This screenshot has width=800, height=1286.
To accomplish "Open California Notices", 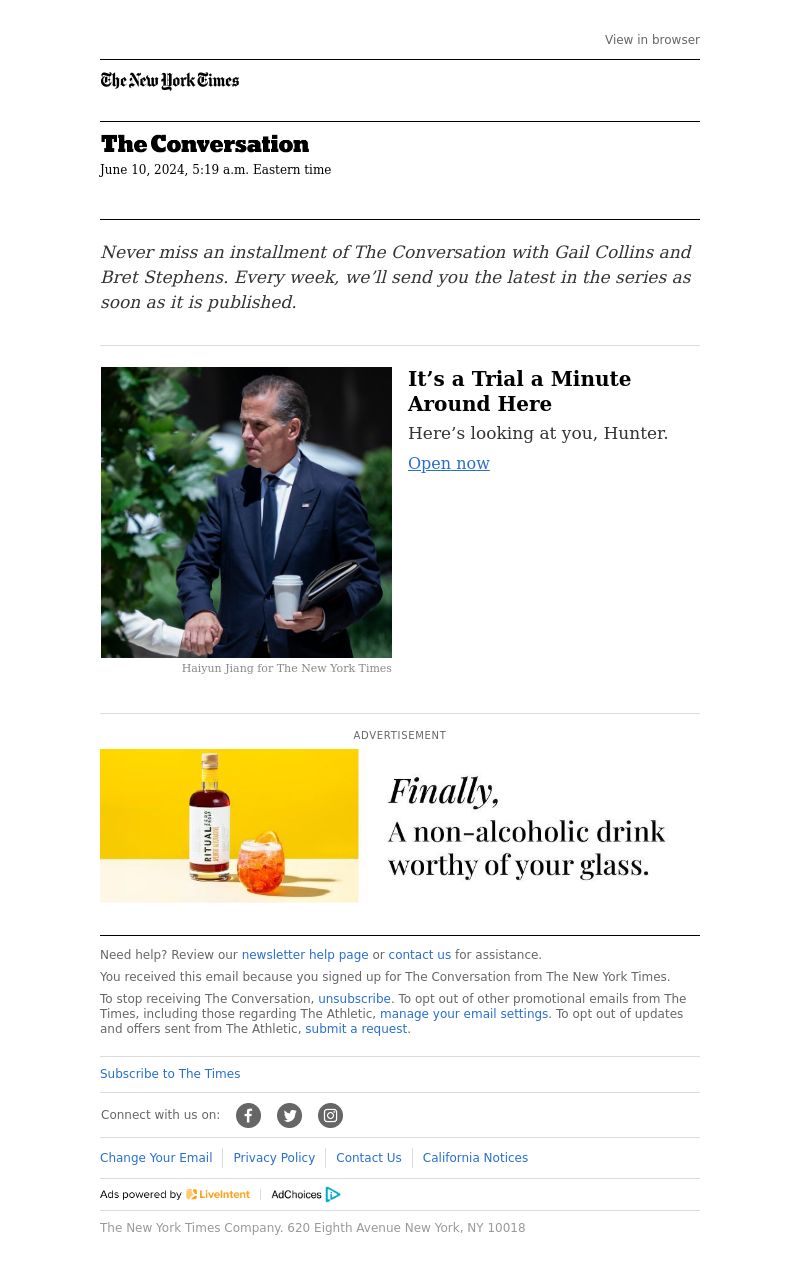I will (475, 1158).
